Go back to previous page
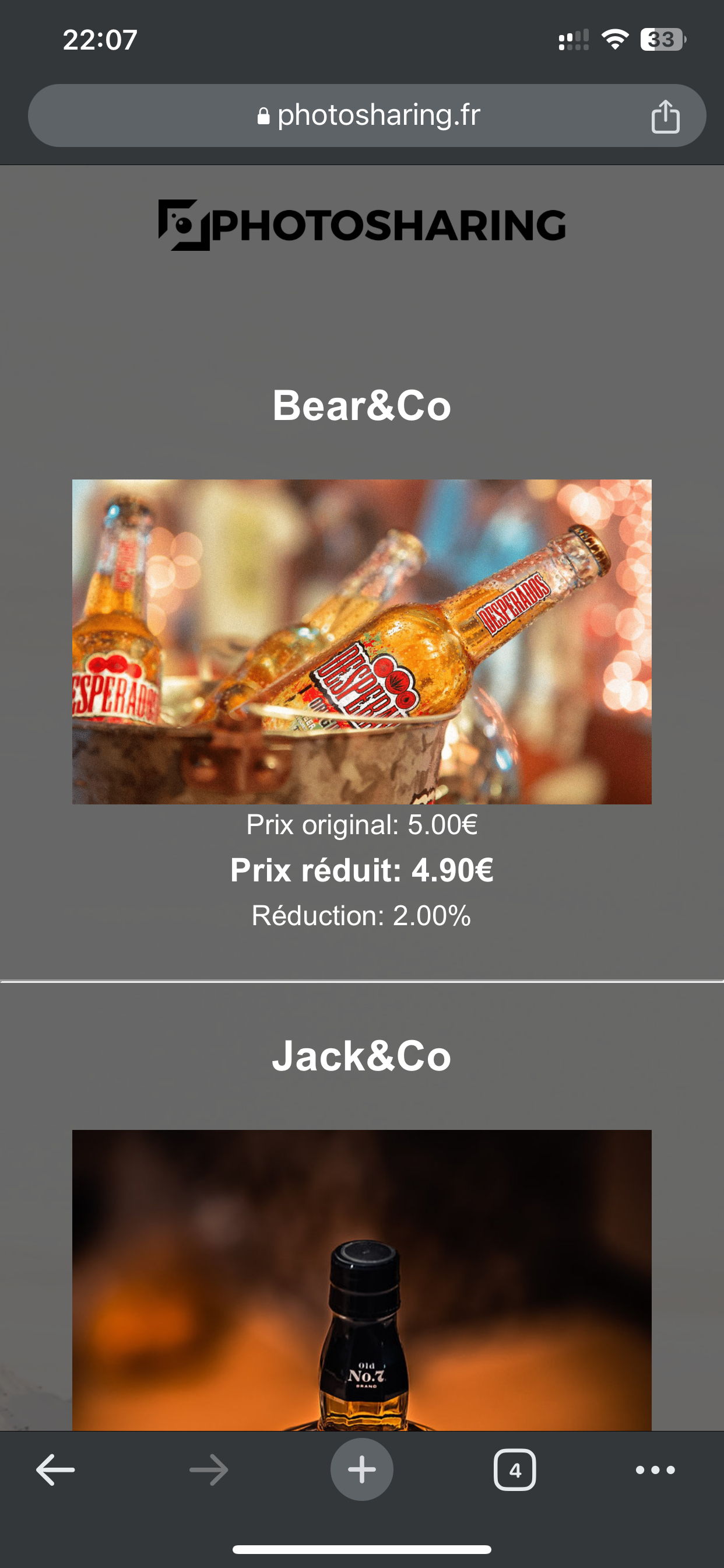The image size is (724, 1568). pos(55,1470)
